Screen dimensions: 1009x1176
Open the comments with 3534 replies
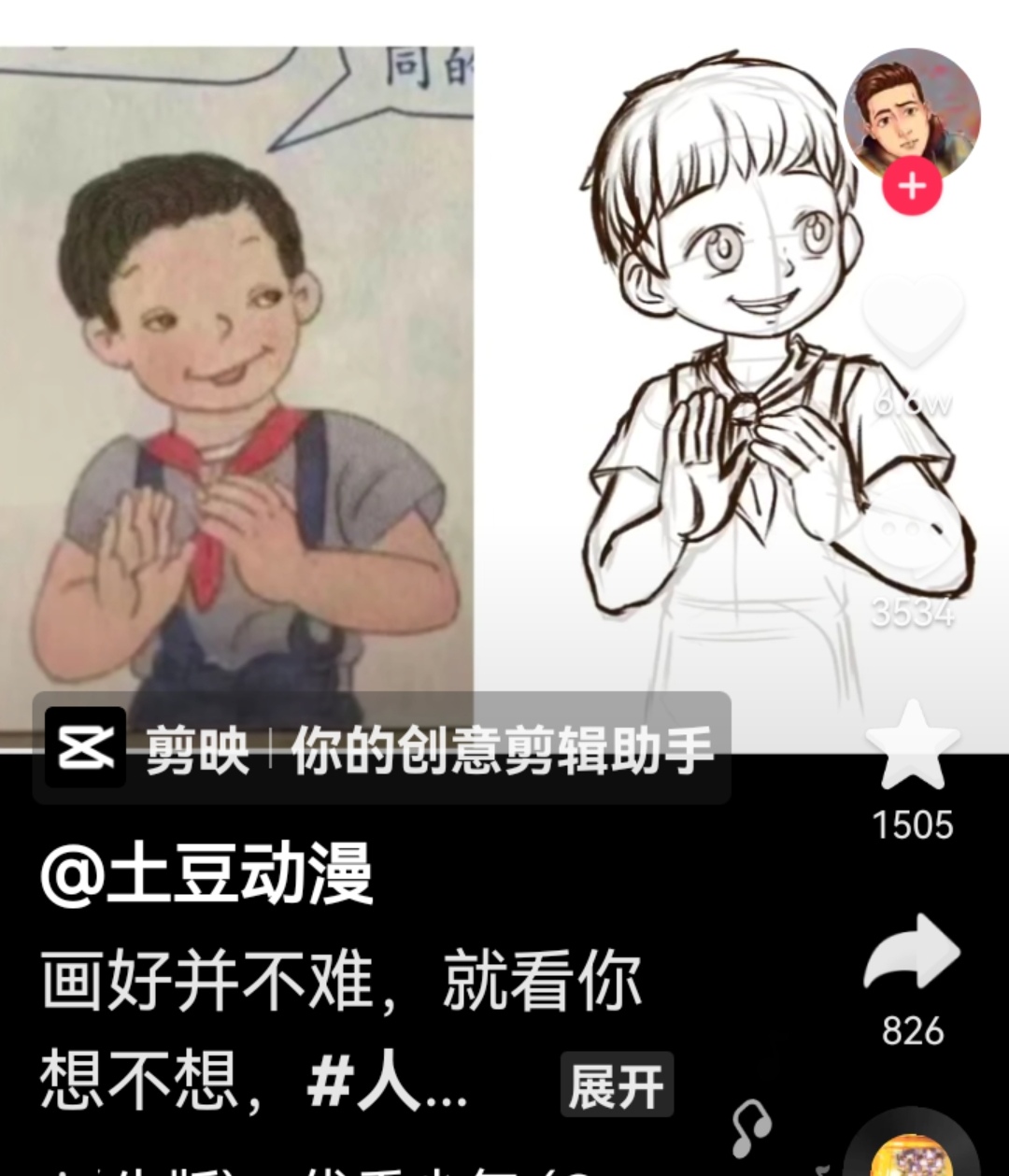(912, 542)
